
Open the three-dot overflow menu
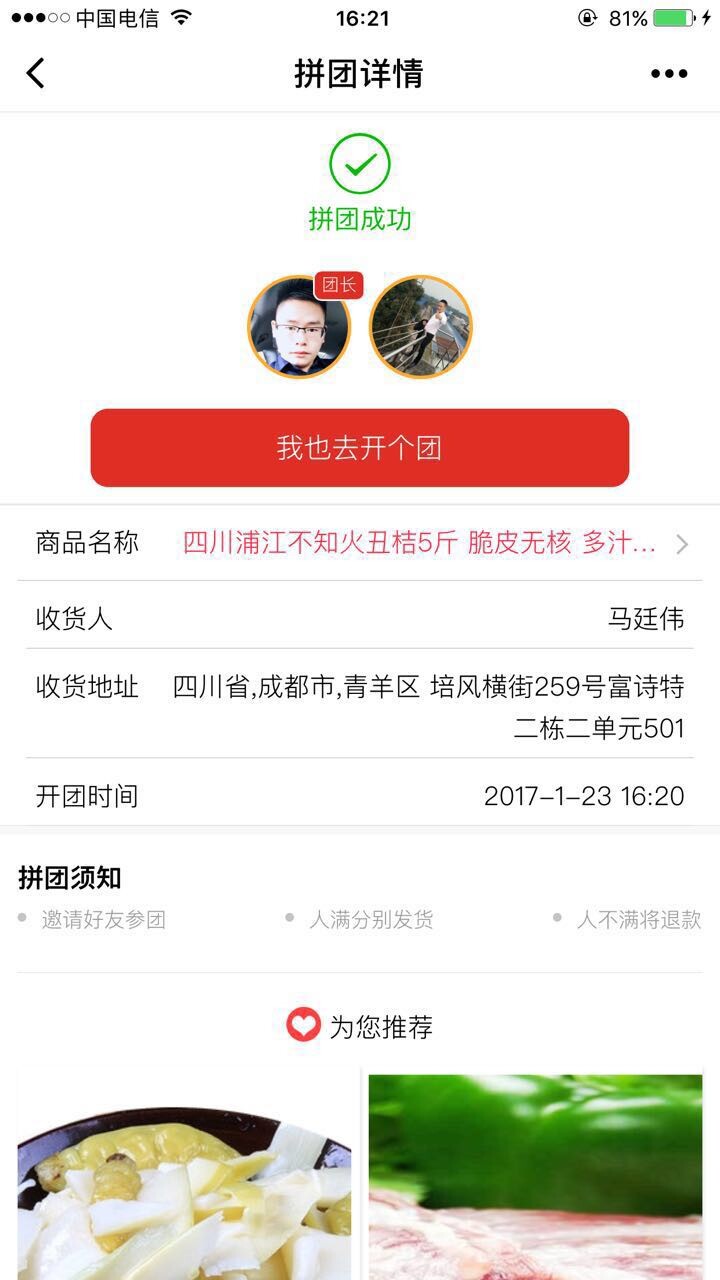pos(669,73)
